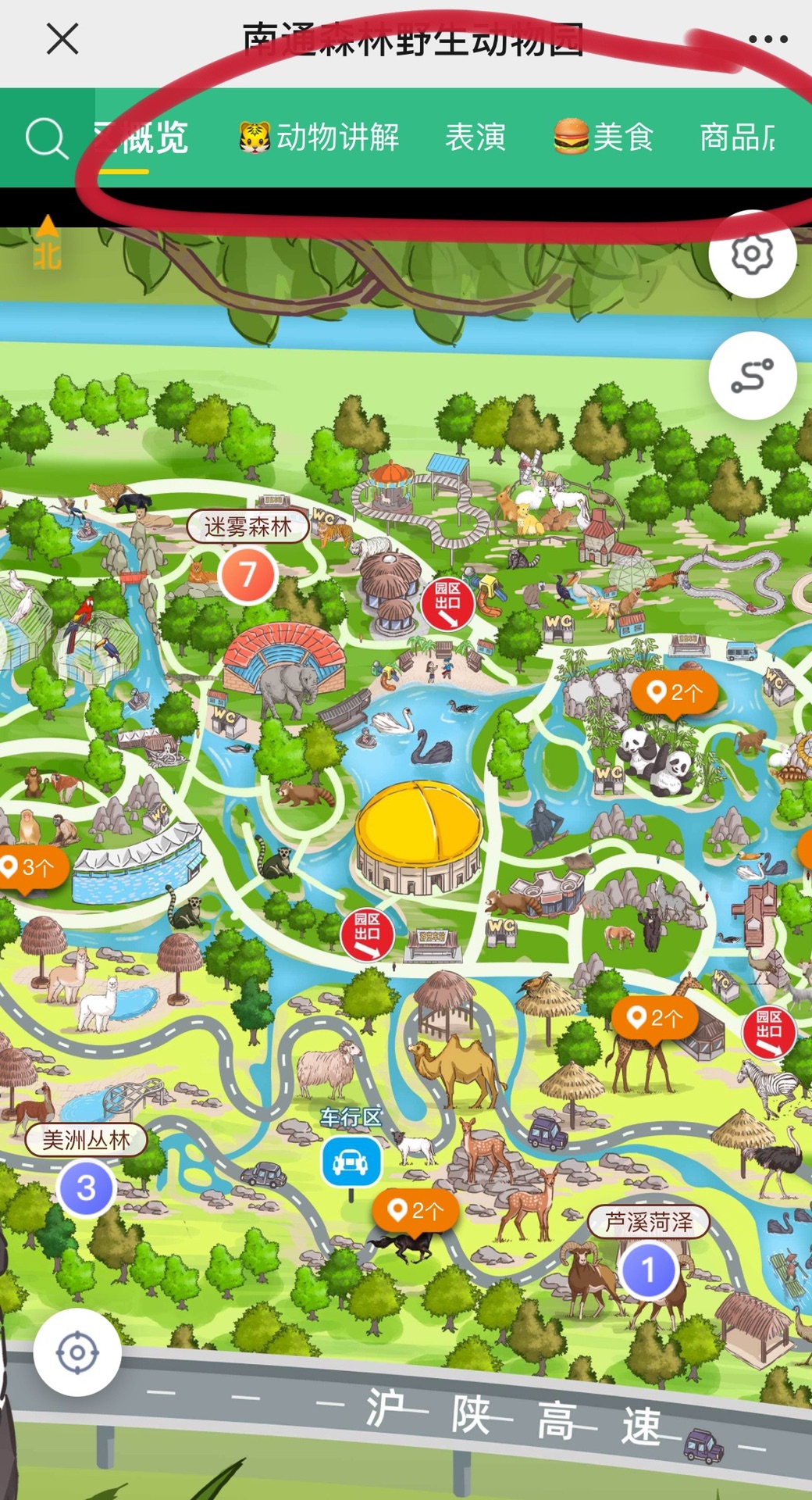
Task: Tap the 车行区 car marker
Action: [x=351, y=1162]
